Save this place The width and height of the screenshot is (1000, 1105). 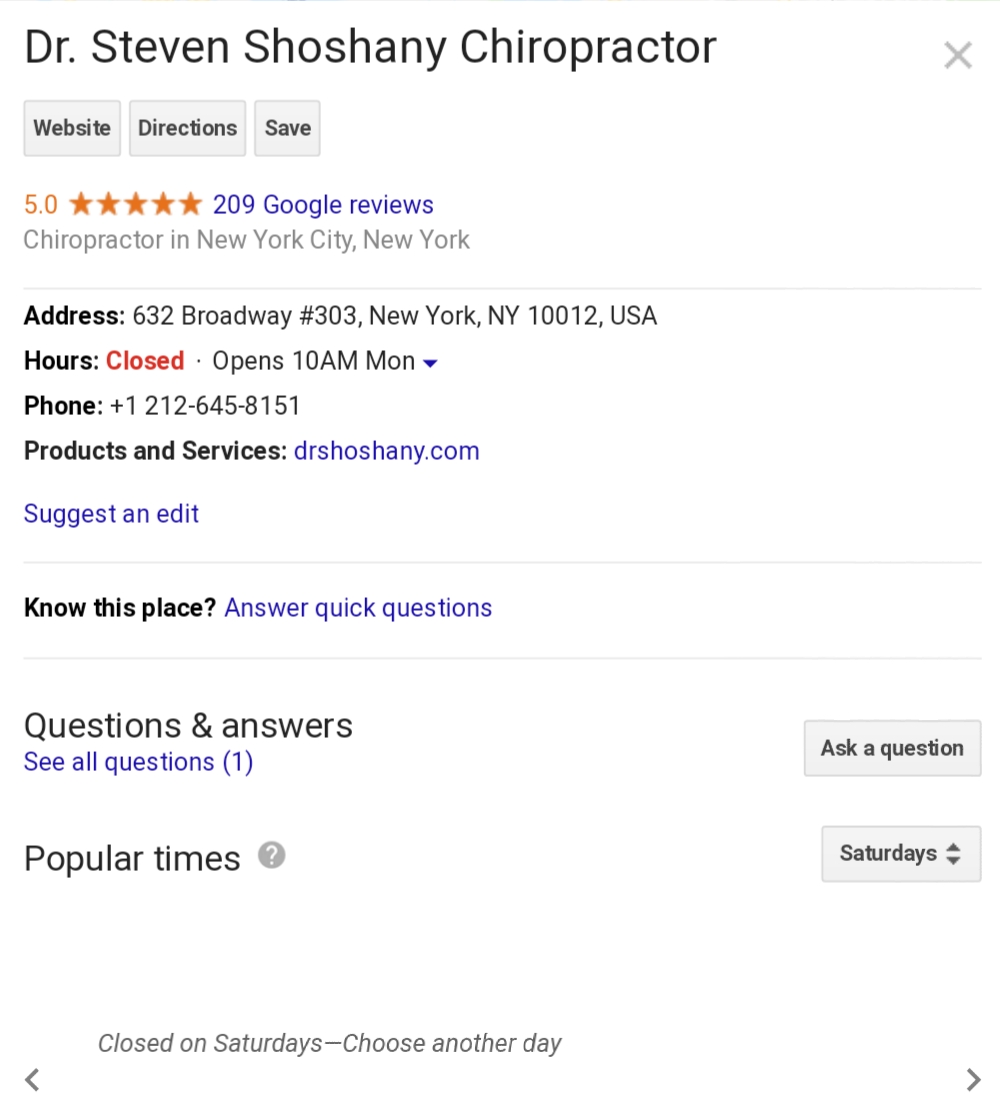coord(287,128)
